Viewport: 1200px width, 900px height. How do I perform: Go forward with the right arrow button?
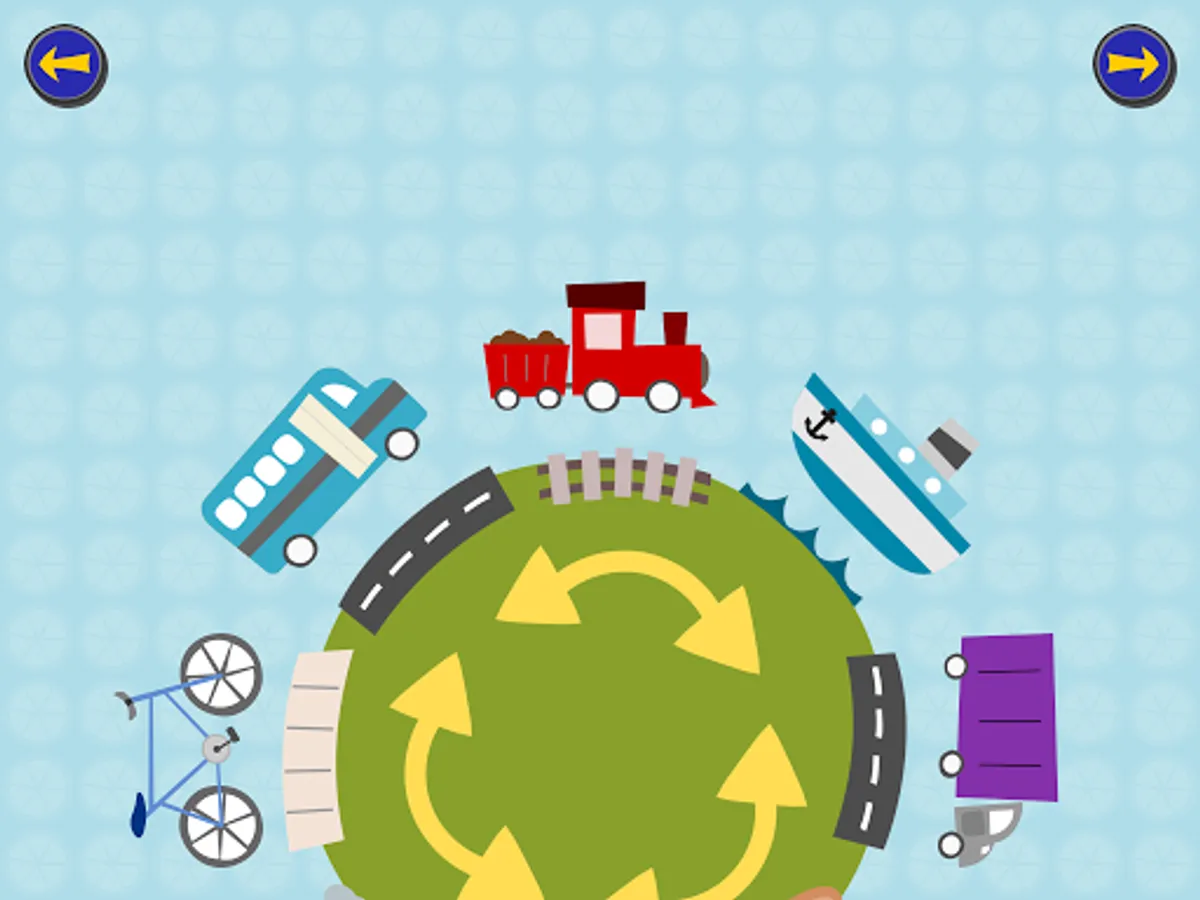point(1133,65)
